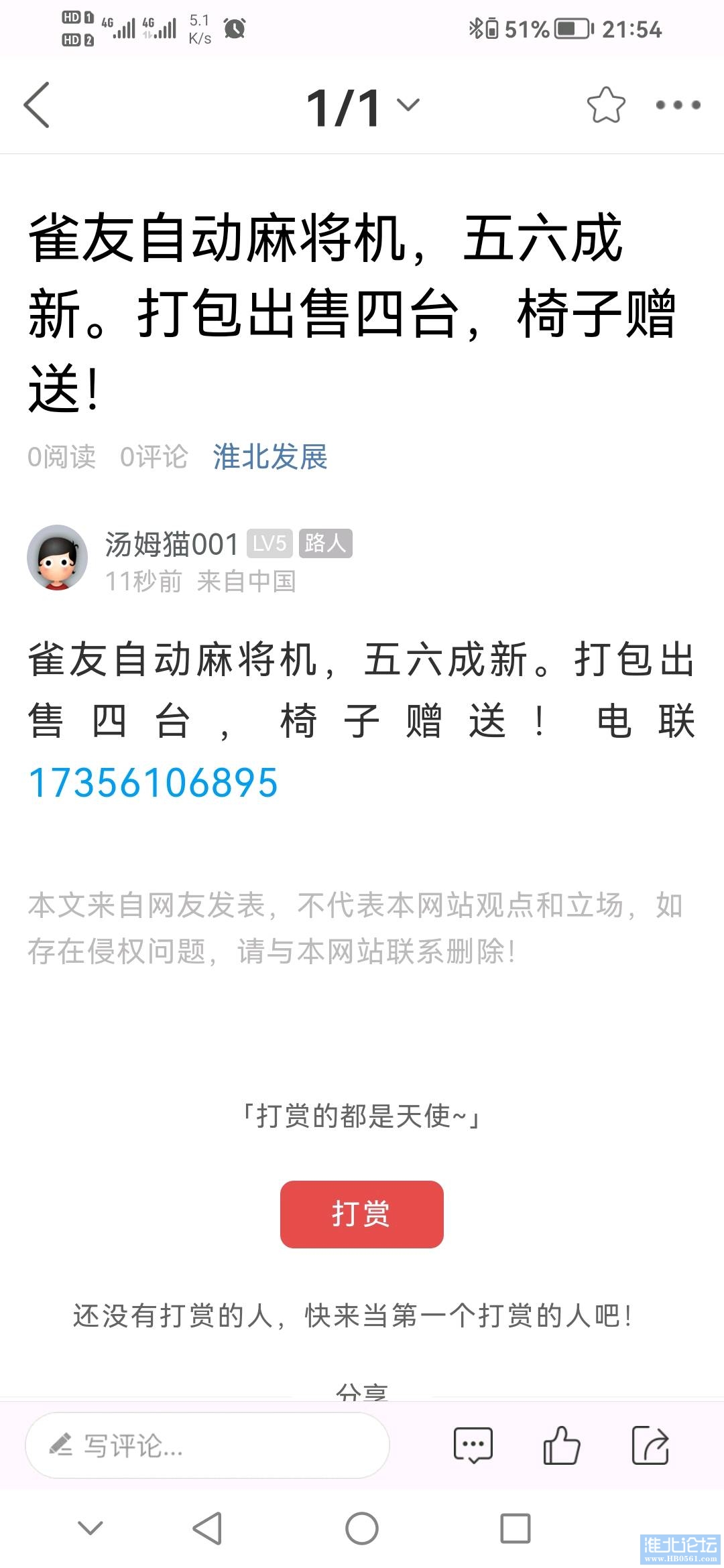Viewport: 724px width, 1568px height.
Task: Go back using the top-left arrow
Action: pos(37,105)
